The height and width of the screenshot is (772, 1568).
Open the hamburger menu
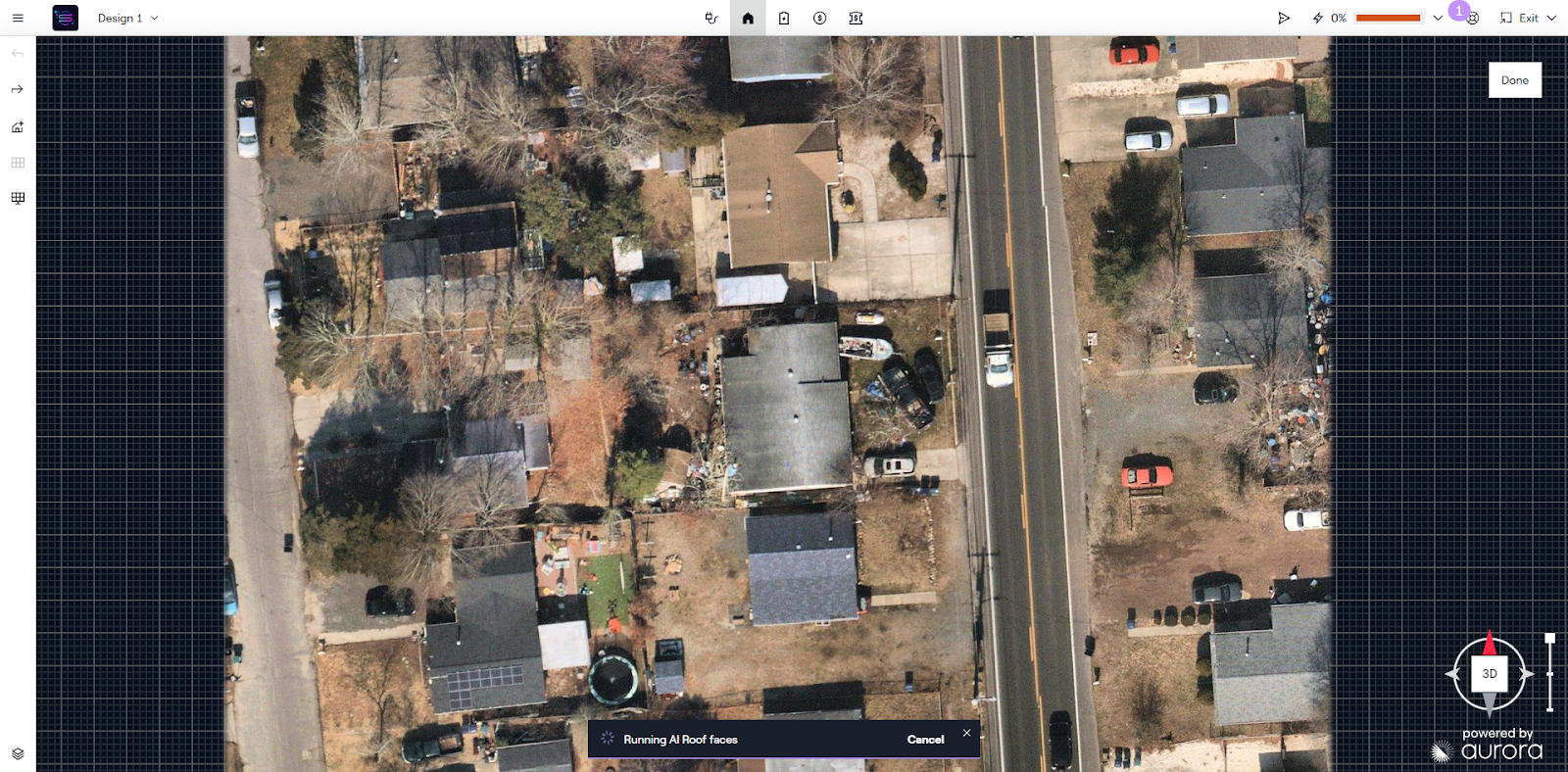(x=18, y=18)
